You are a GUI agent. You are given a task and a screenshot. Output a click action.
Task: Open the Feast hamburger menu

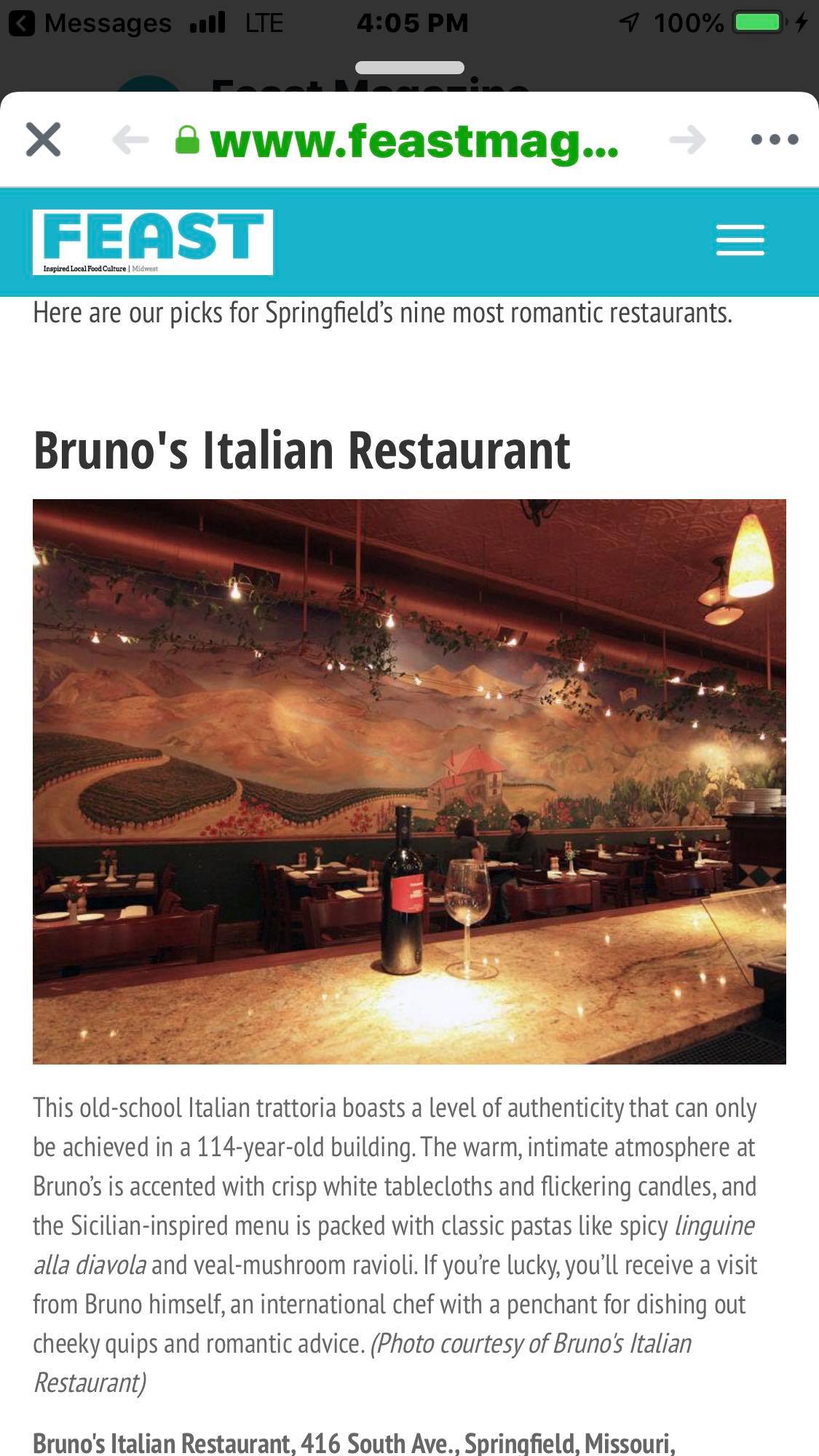740,240
